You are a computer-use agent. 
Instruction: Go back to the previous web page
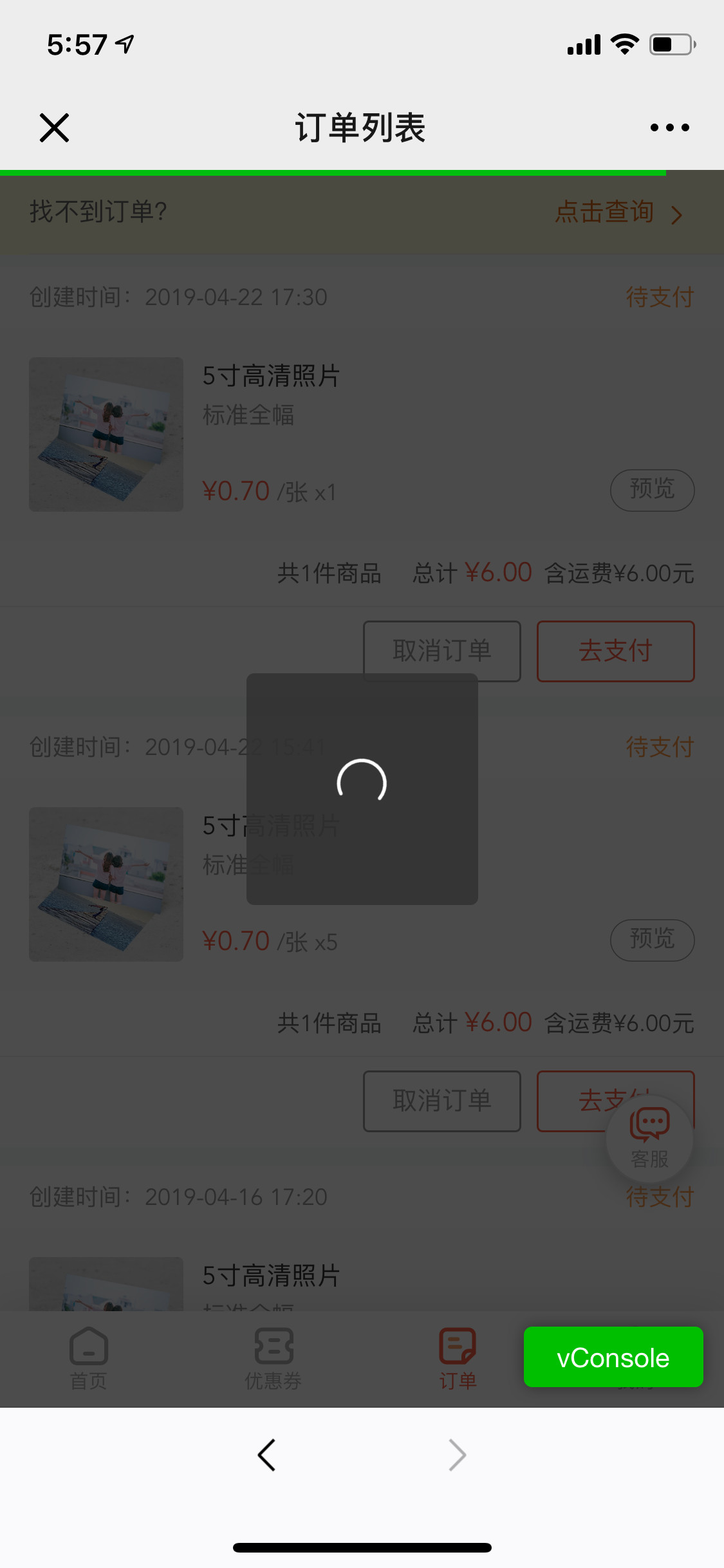click(x=266, y=1455)
